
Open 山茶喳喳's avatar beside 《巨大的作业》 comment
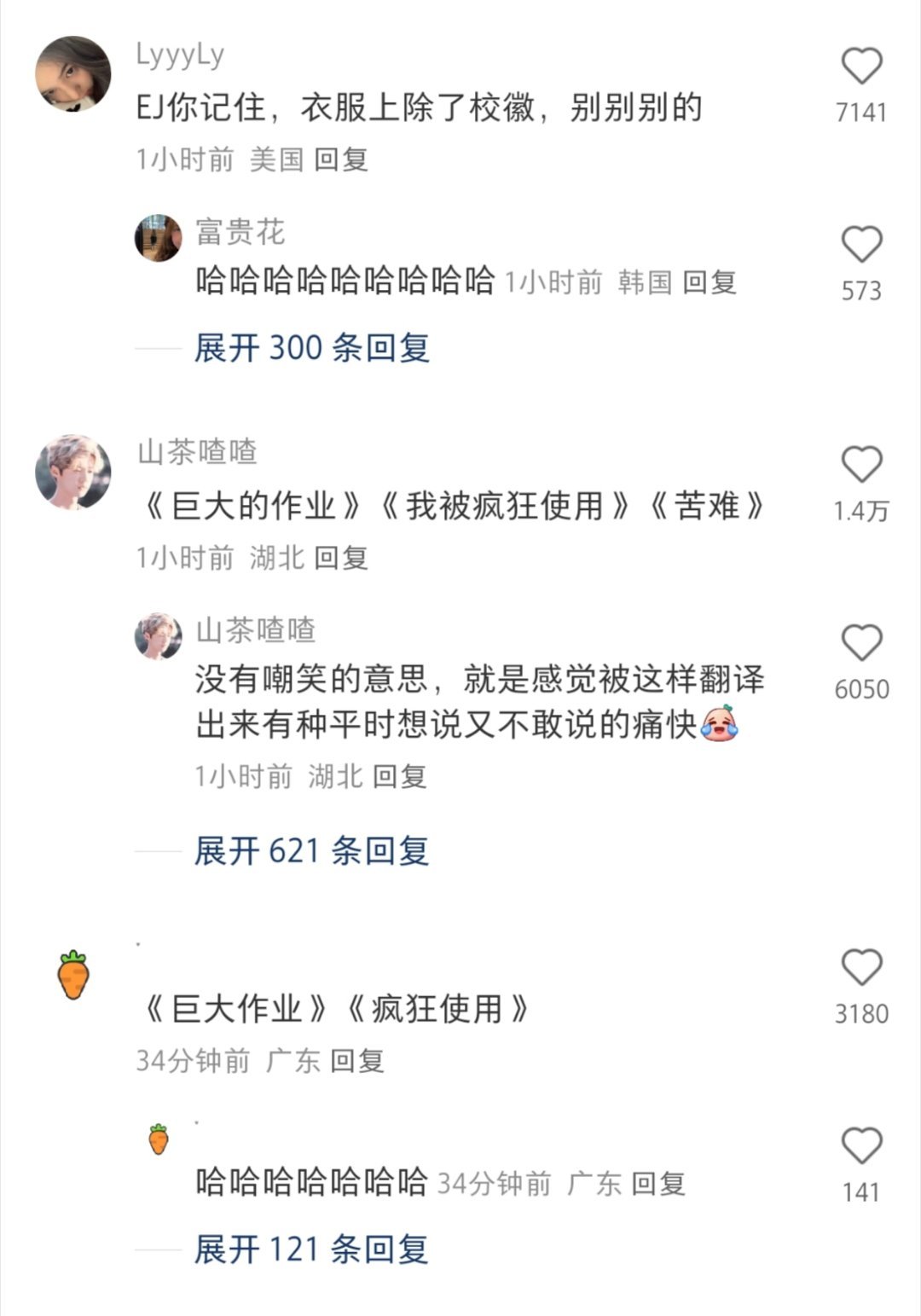click(x=73, y=472)
